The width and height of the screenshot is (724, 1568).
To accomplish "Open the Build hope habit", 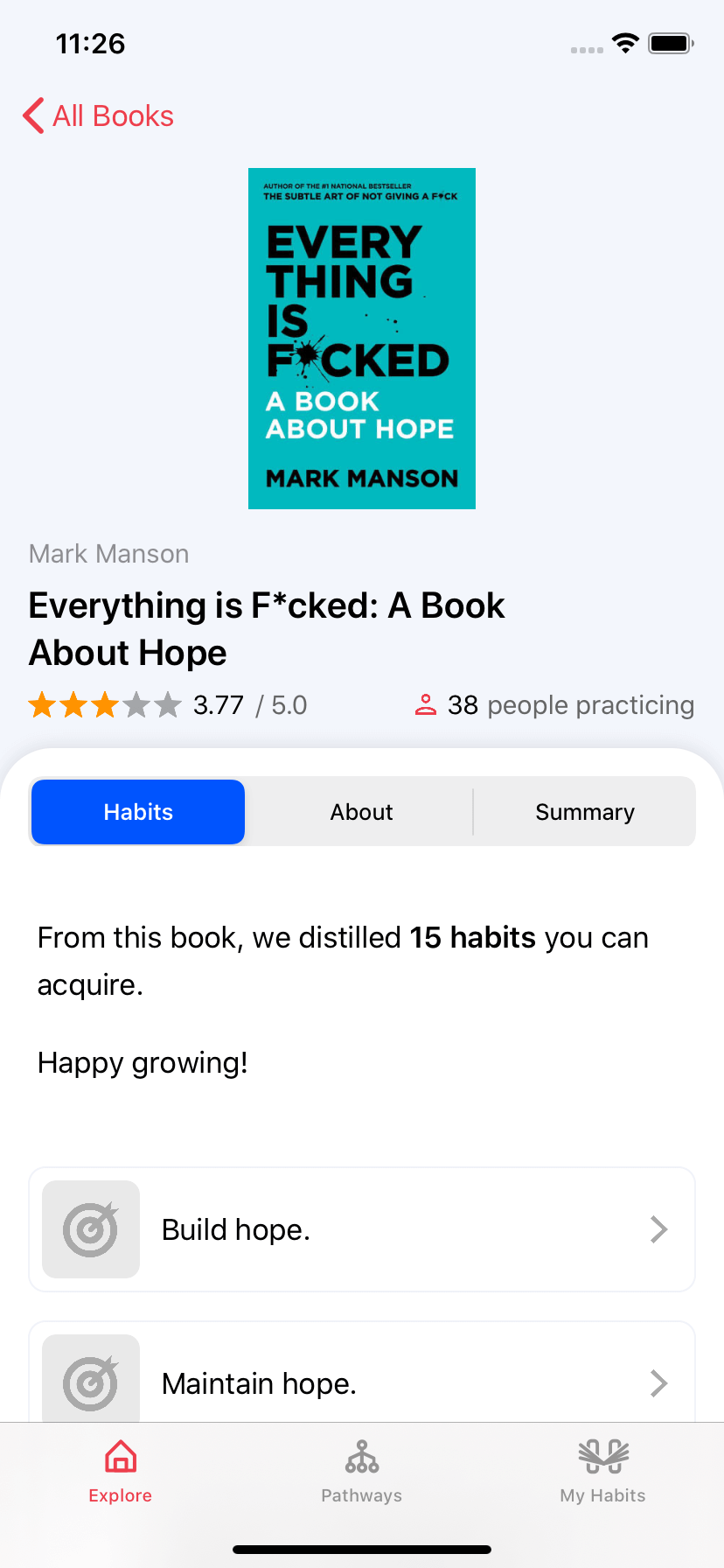I will [x=362, y=1229].
